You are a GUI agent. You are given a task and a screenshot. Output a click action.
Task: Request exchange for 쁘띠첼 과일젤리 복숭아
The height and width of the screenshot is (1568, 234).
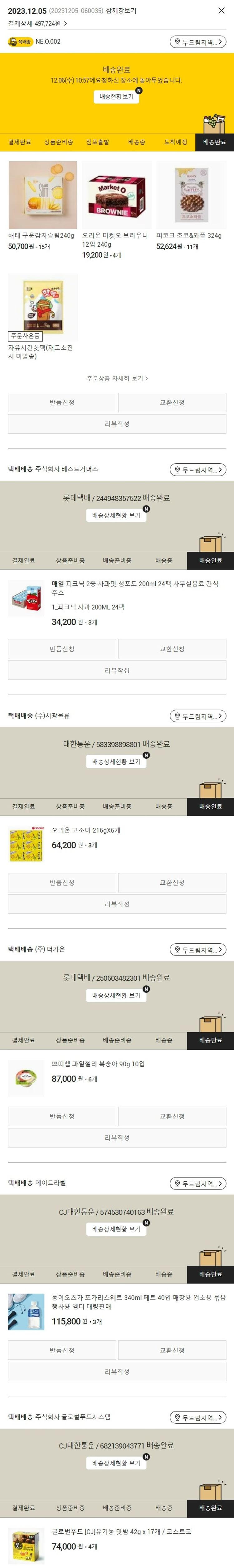[x=172, y=1116]
